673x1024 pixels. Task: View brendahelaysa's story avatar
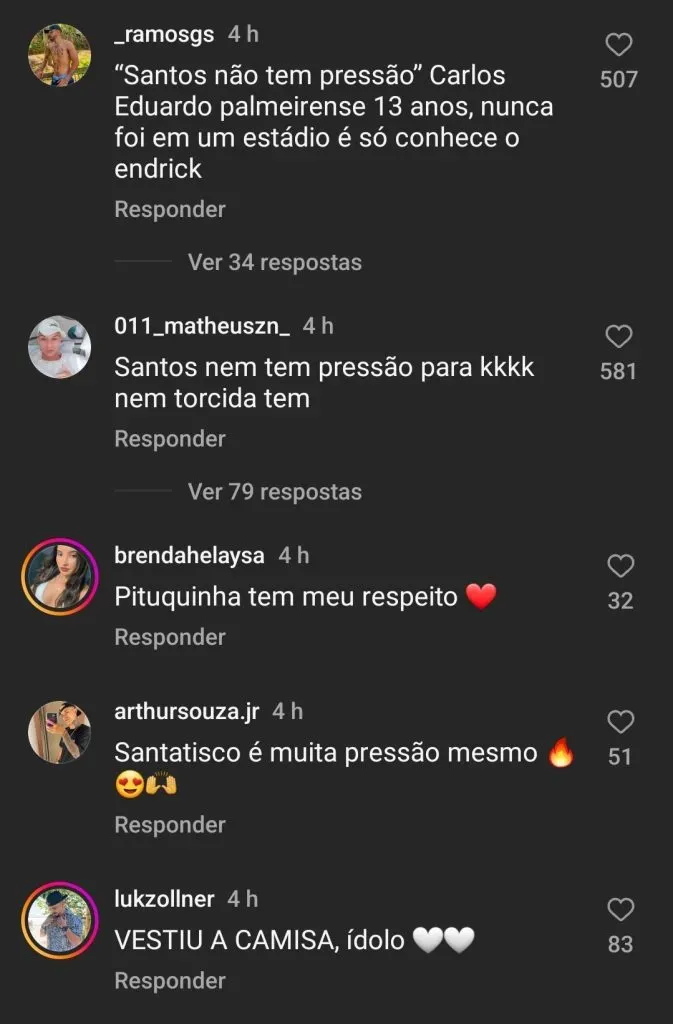coord(59,577)
